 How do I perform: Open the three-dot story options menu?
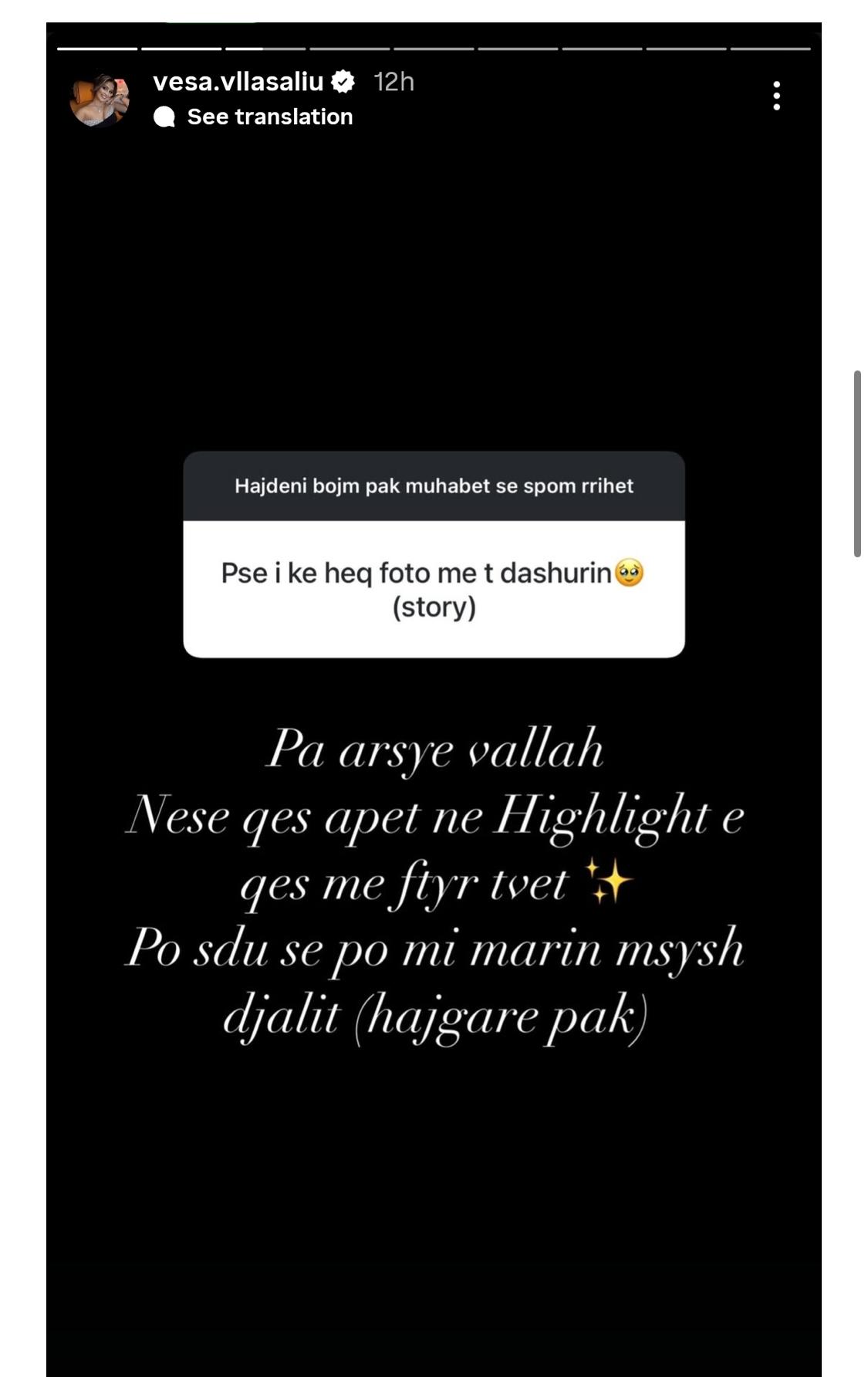click(x=776, y=96)
